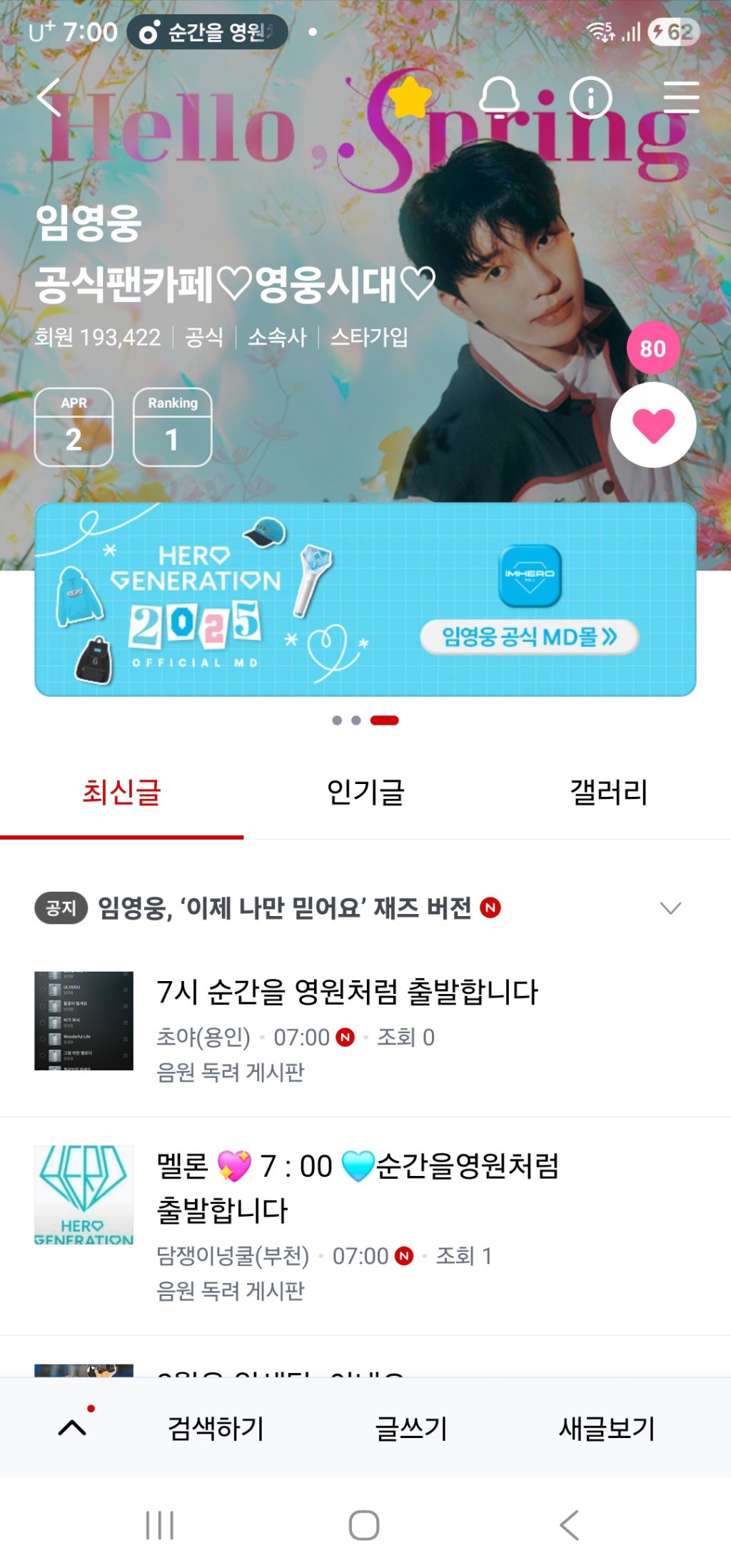This screenshot has width=731, height=1568.
Task: Tap the pink heart button
Action: [x=653, y=426]
